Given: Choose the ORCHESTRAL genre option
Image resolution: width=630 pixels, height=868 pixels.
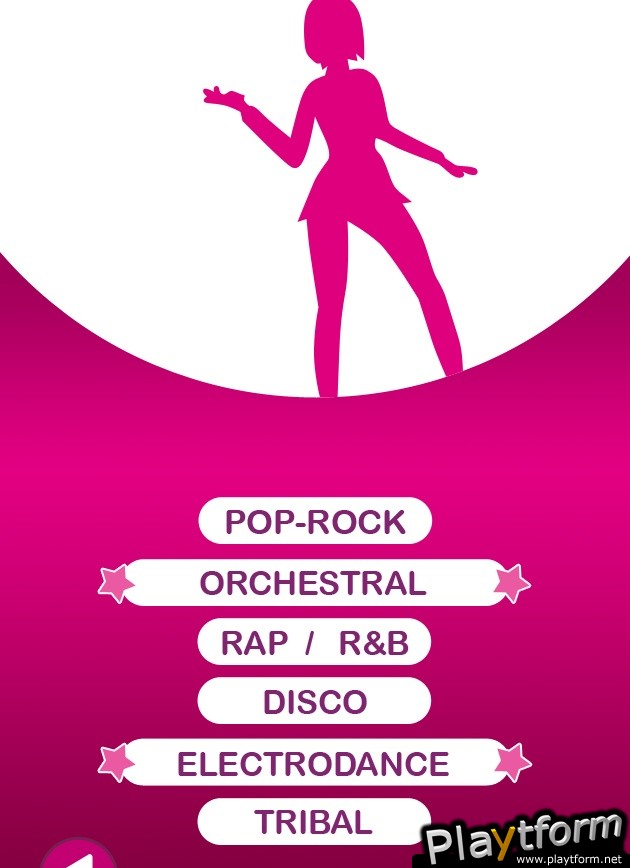Looking at the screenshot, I should tap(314, 582).
